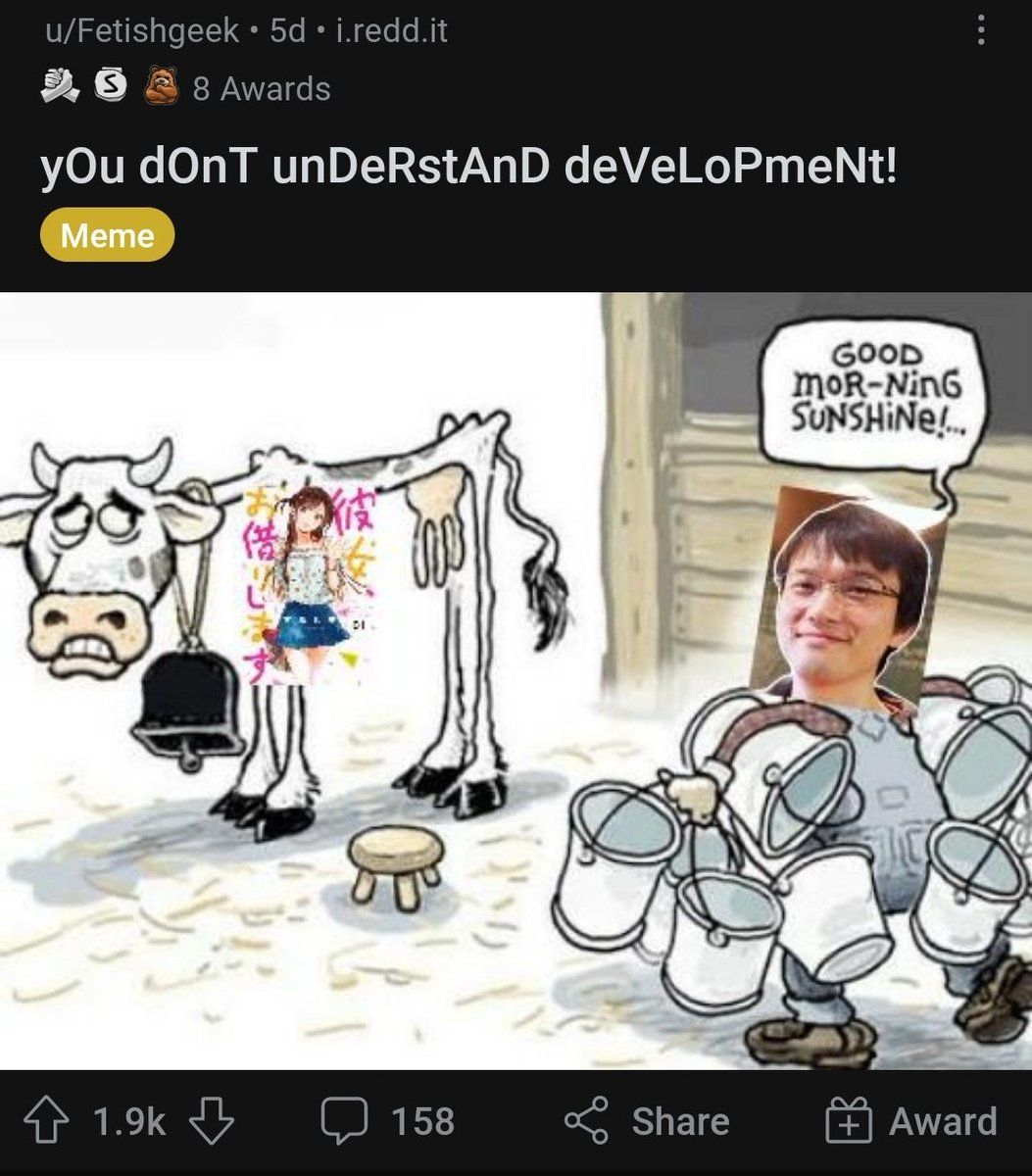The height and width of the screenshot is (1176, 1032).
Task: Open the post title to view details
Action: [x=468, y=168]
